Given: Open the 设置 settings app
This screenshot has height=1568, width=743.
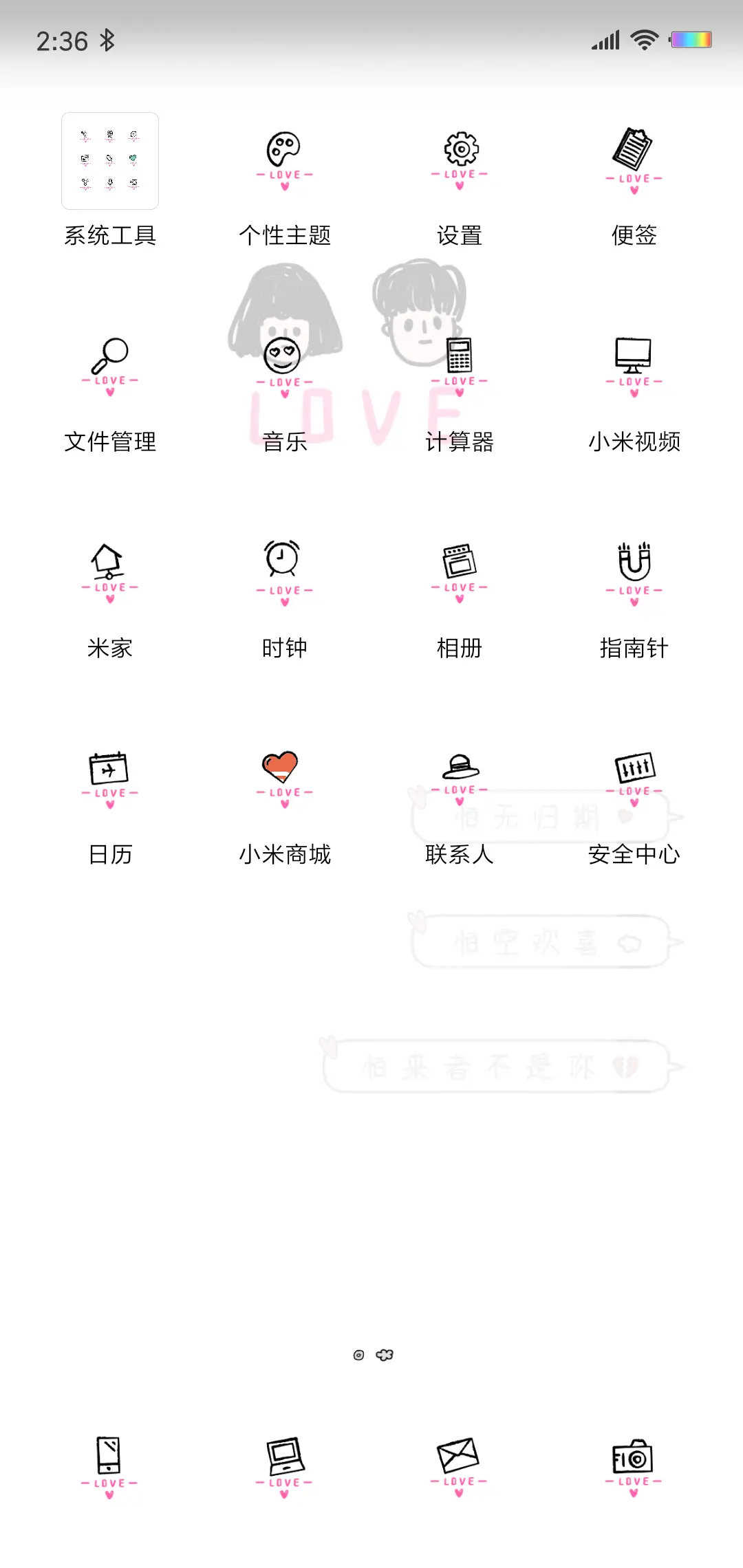Looking at the screenshot, I should pyautogui.click(x=460, y=158).
